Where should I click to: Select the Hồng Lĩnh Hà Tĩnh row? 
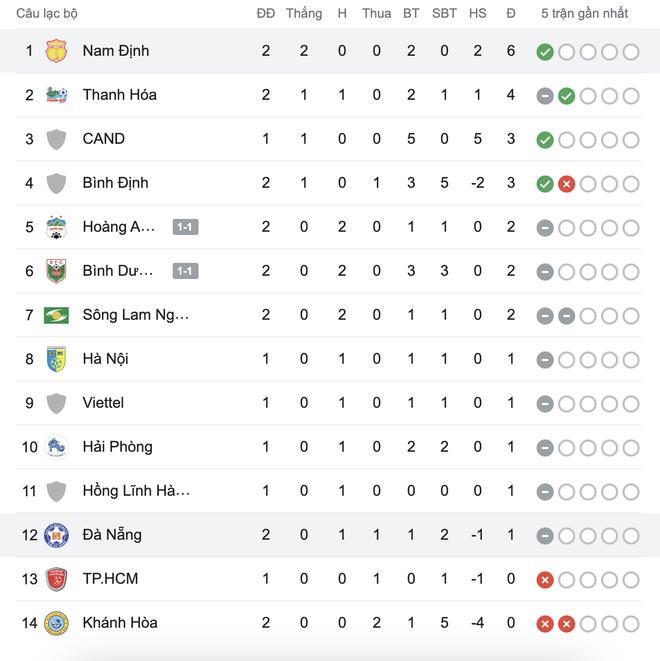coord(135,491)
